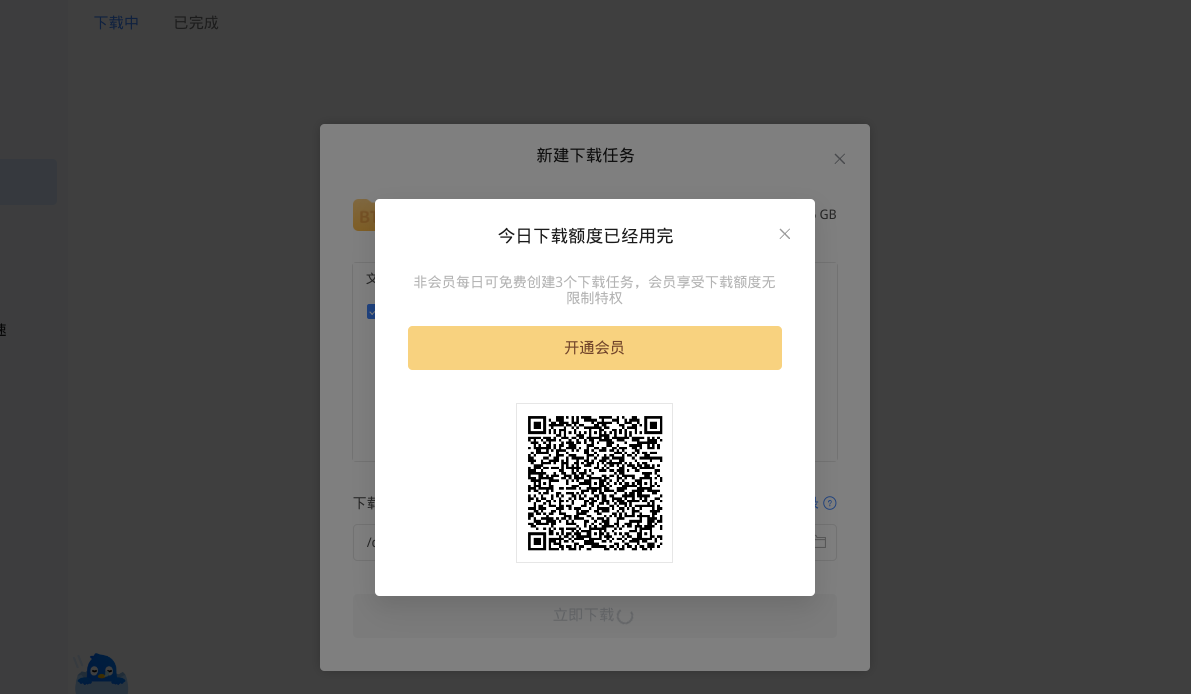Close the 新建下载任务 dialog
Viewport: 1191px width, 694px height.
[x=840, y=159]
